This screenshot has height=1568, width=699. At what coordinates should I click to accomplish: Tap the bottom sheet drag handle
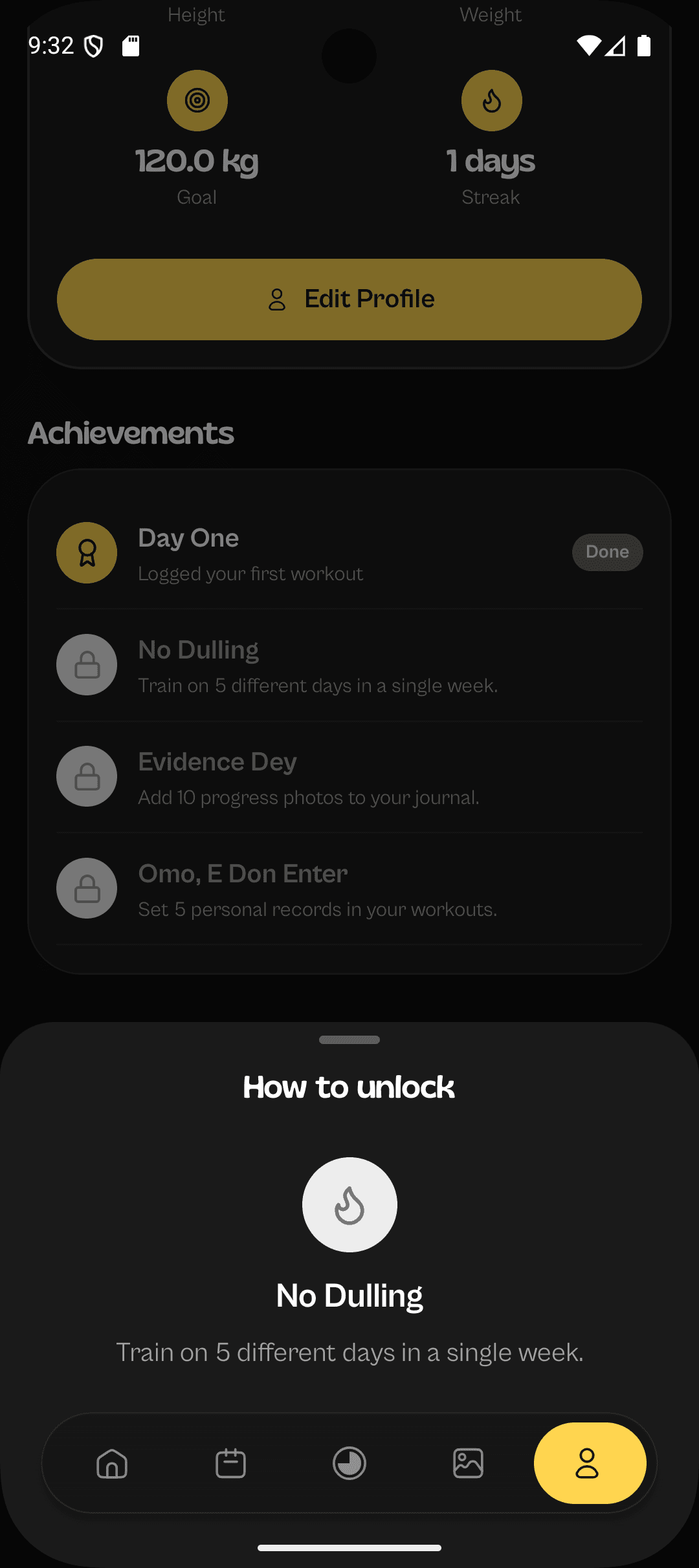pyautogui.click(x=349, y=1040)
